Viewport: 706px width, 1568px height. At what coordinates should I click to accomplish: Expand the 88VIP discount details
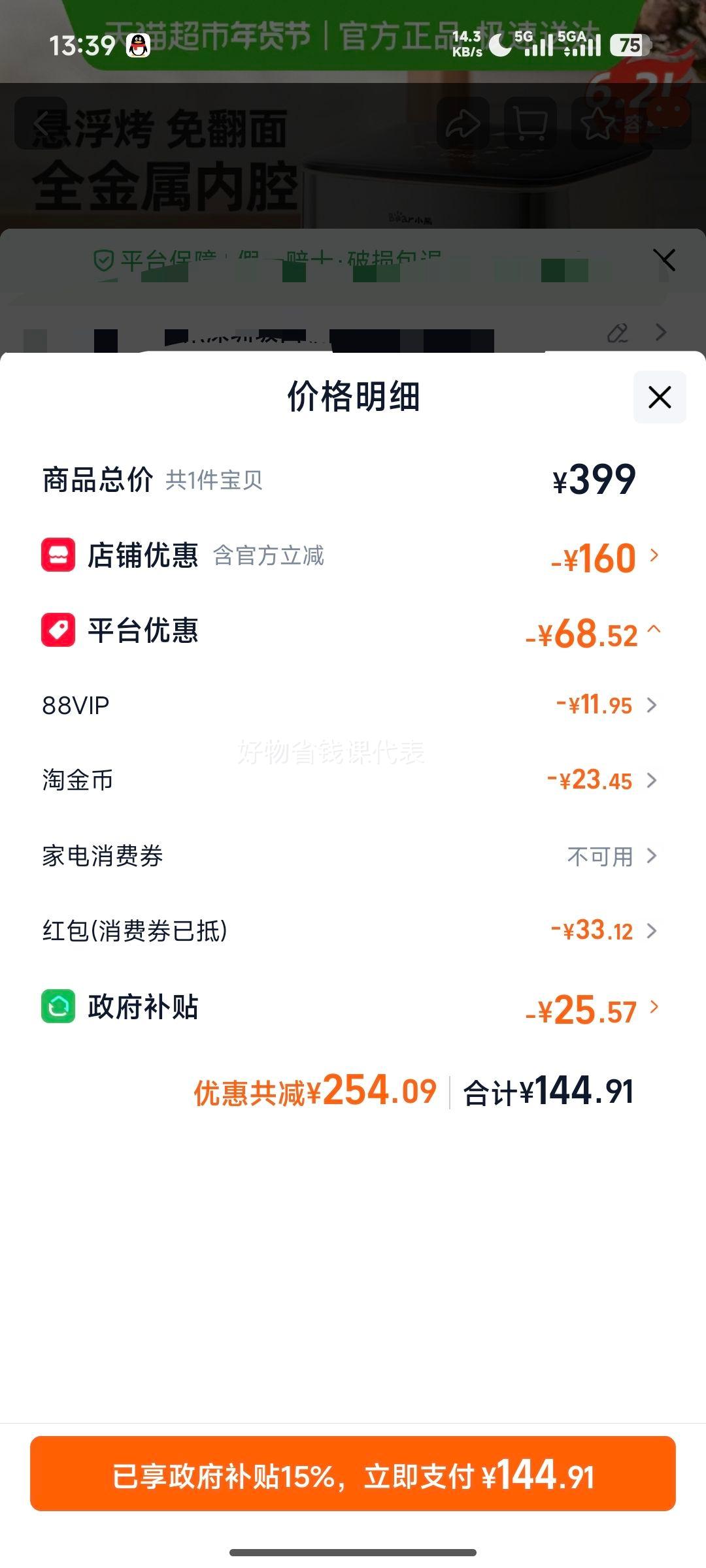point(652,704)
